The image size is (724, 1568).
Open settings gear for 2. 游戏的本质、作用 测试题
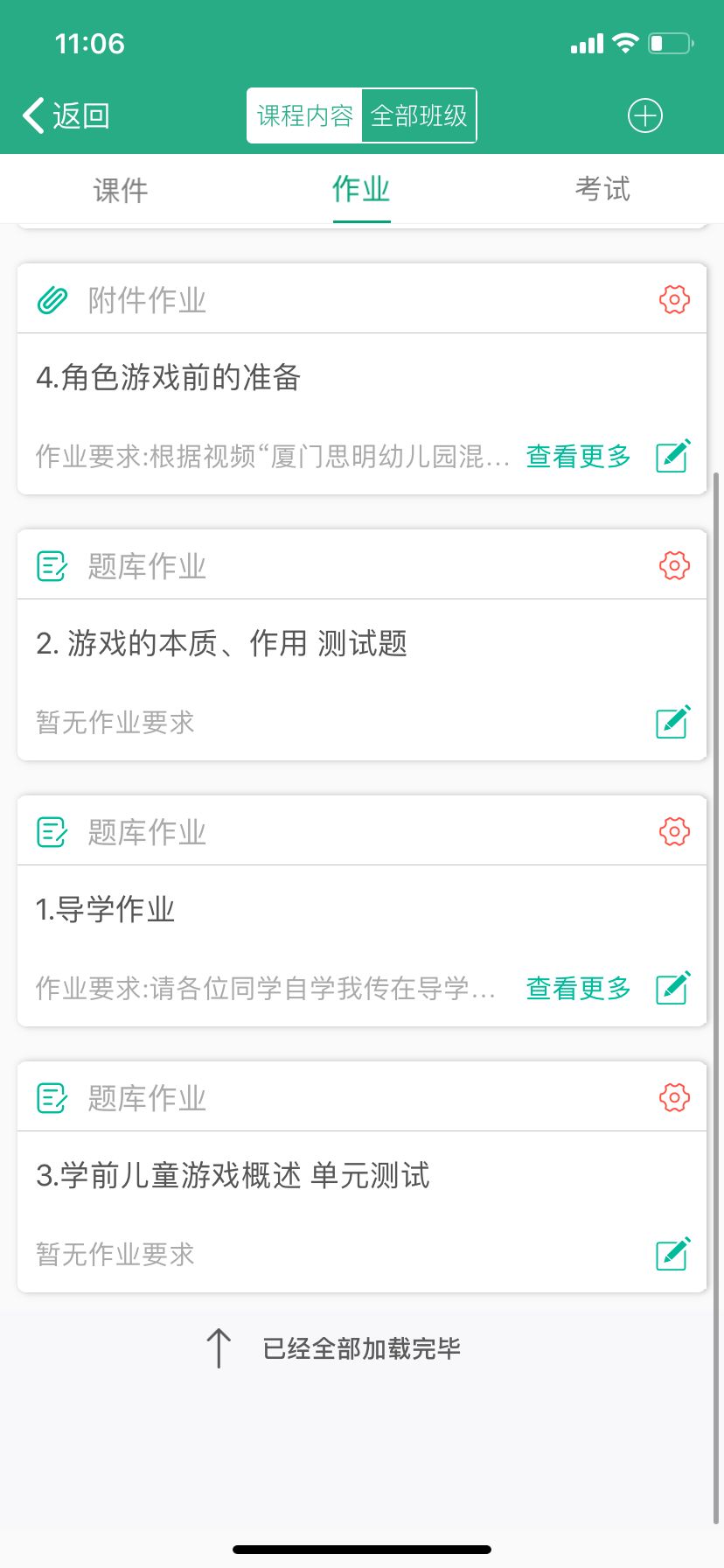tap(674, 565)
